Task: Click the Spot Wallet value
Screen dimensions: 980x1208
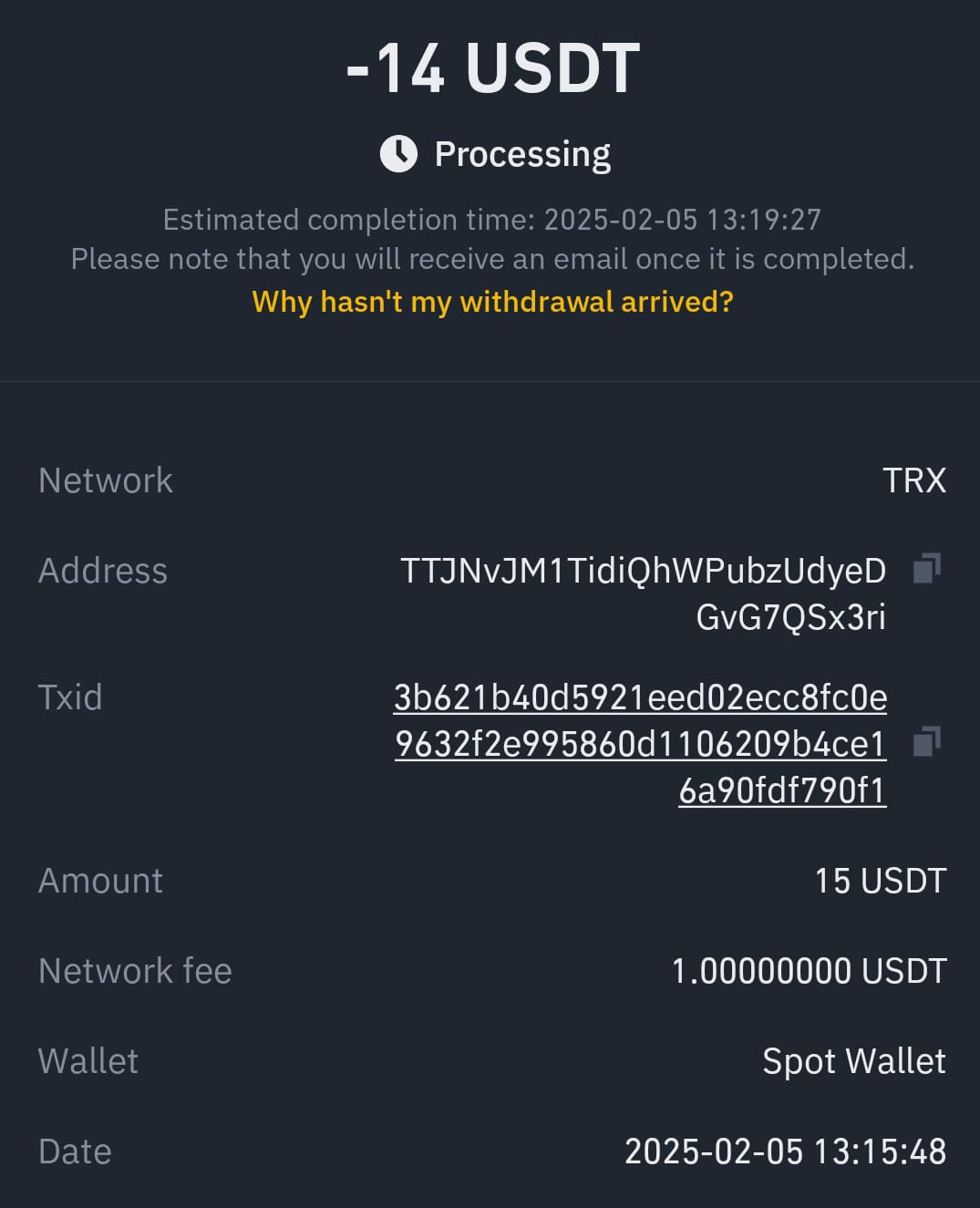Action: (x=854, y=1061)
